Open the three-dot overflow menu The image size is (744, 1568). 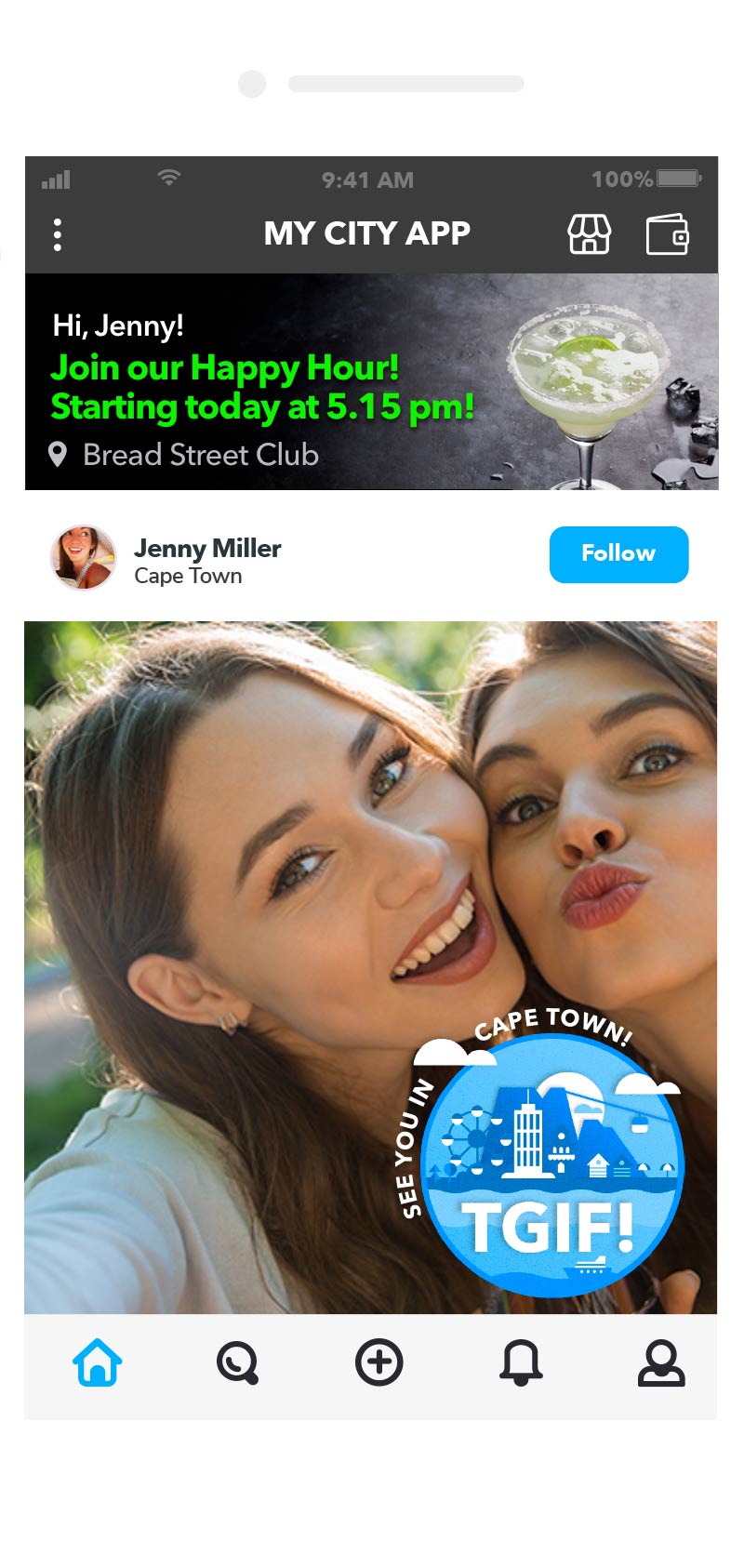pos(58,234)
